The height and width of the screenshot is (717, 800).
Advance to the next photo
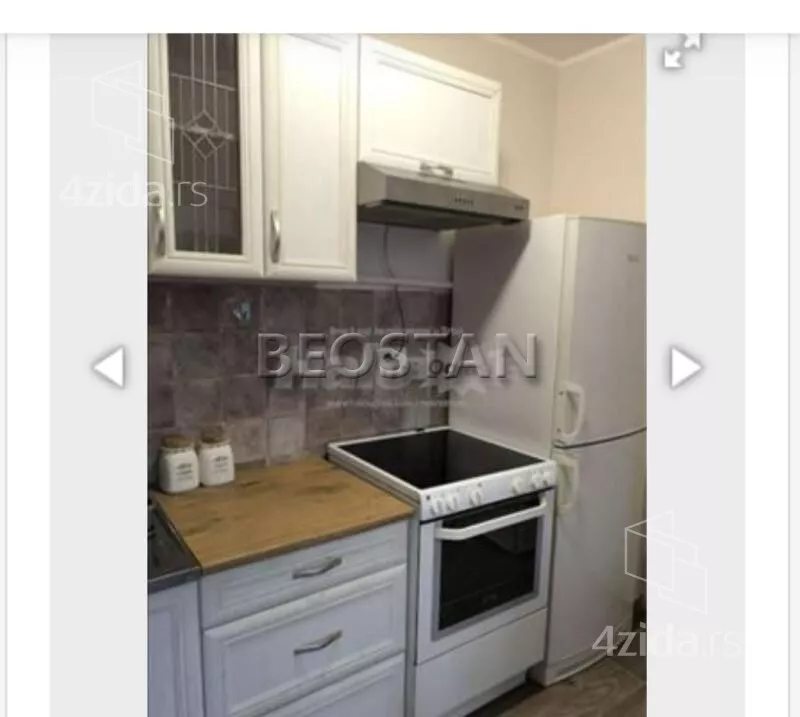(685, 367)
